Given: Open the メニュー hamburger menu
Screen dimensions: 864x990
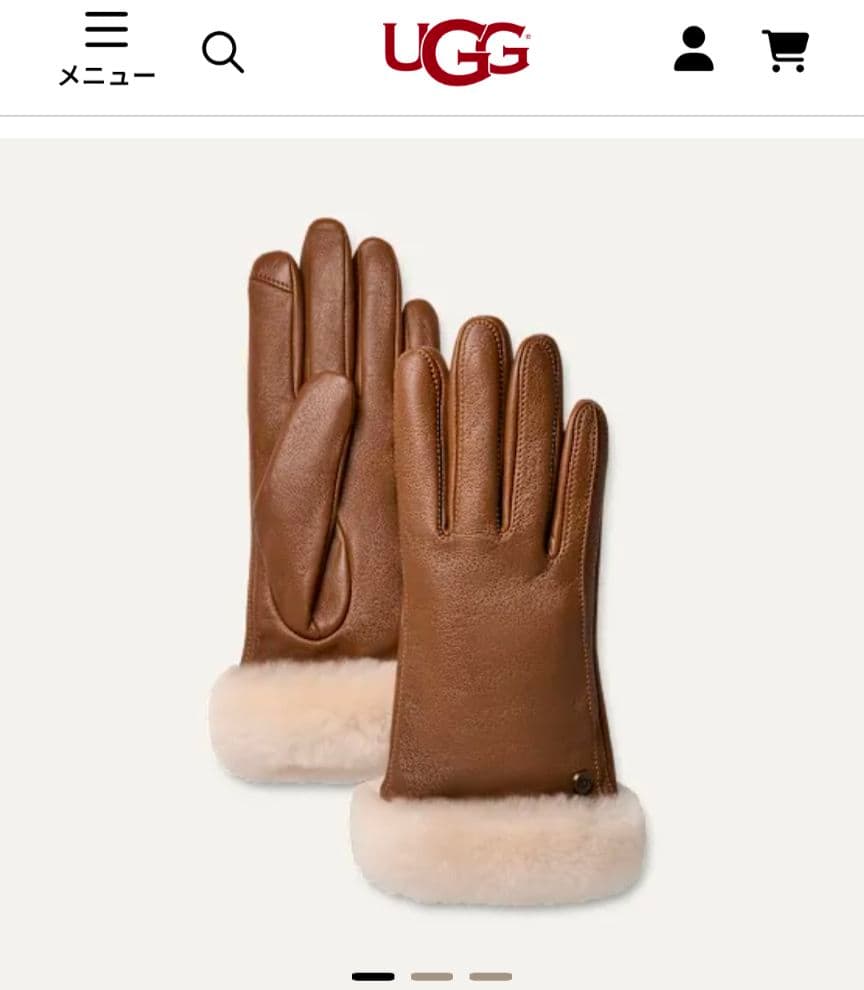Looking at the screenshot, I should click(106, 47).
